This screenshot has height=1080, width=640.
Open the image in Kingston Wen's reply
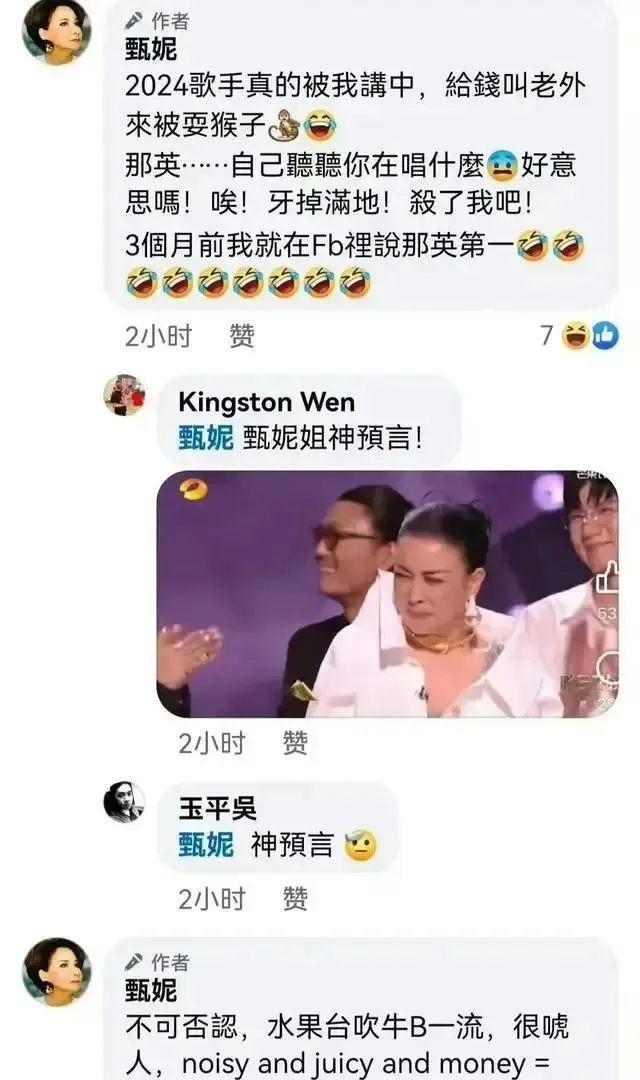coord(386,594)
